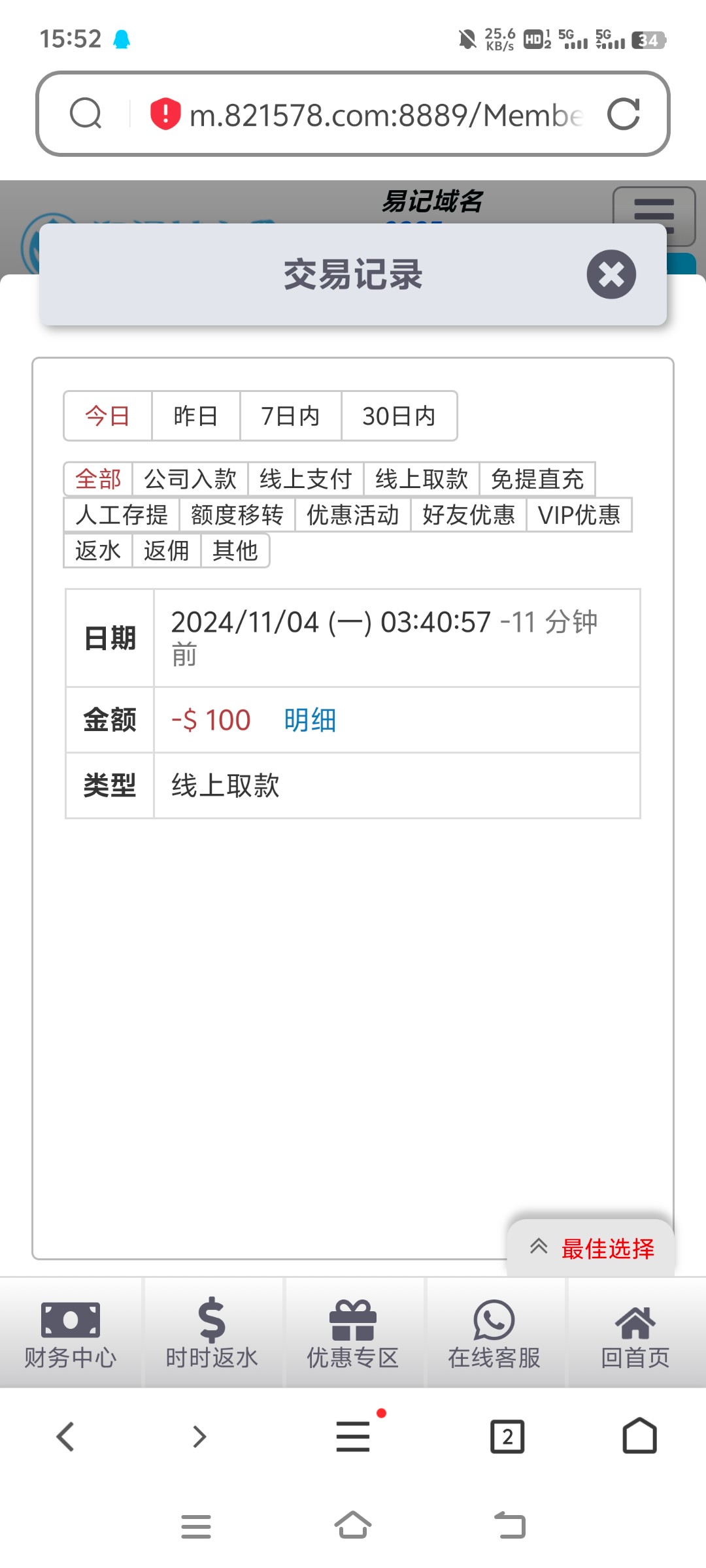Image resolution: width=706 pixels, height=1568 pixels.
Task: Switch to 昨日 date range
Action: (x=195, y=416)
